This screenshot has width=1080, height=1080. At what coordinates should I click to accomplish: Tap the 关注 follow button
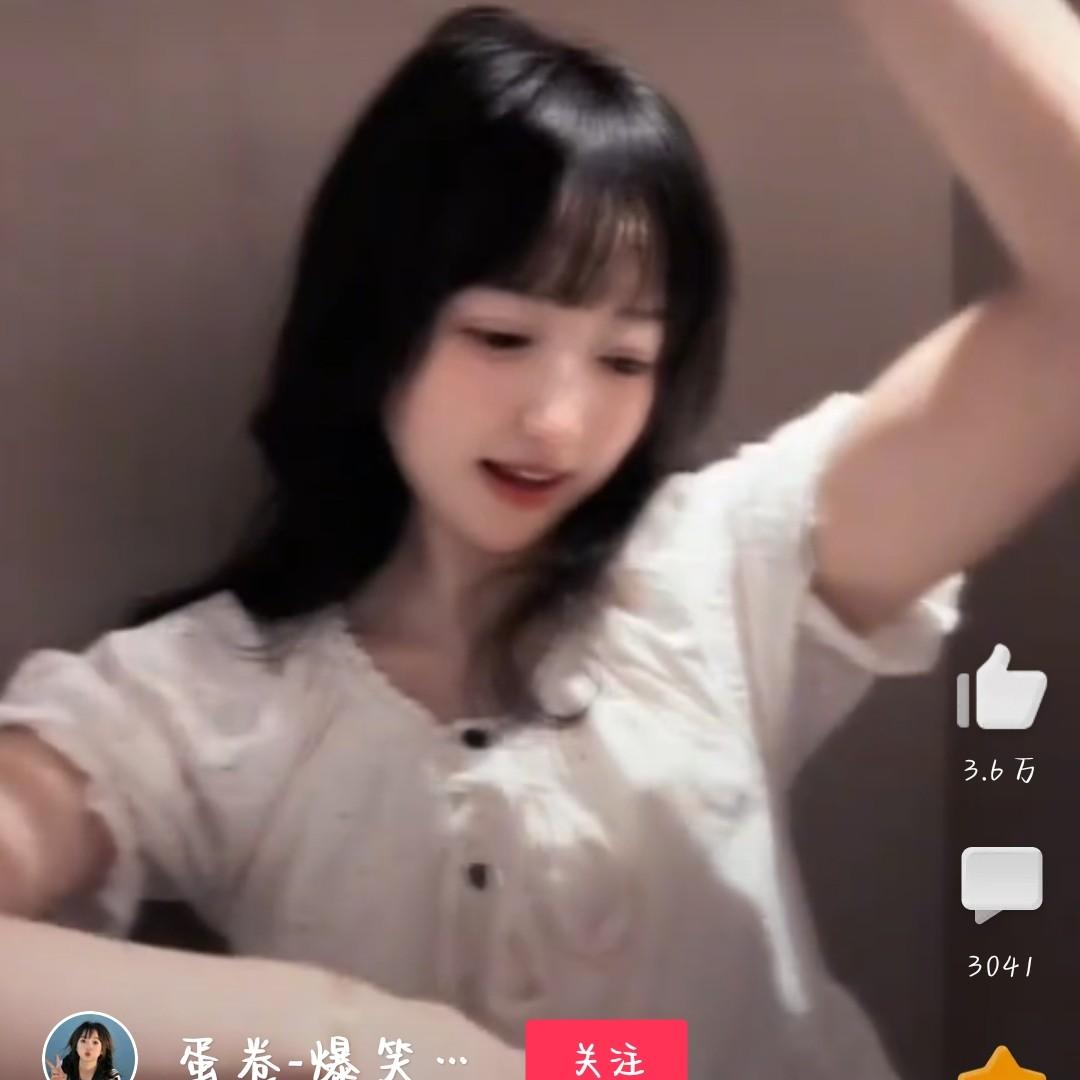click(606, 1054)
